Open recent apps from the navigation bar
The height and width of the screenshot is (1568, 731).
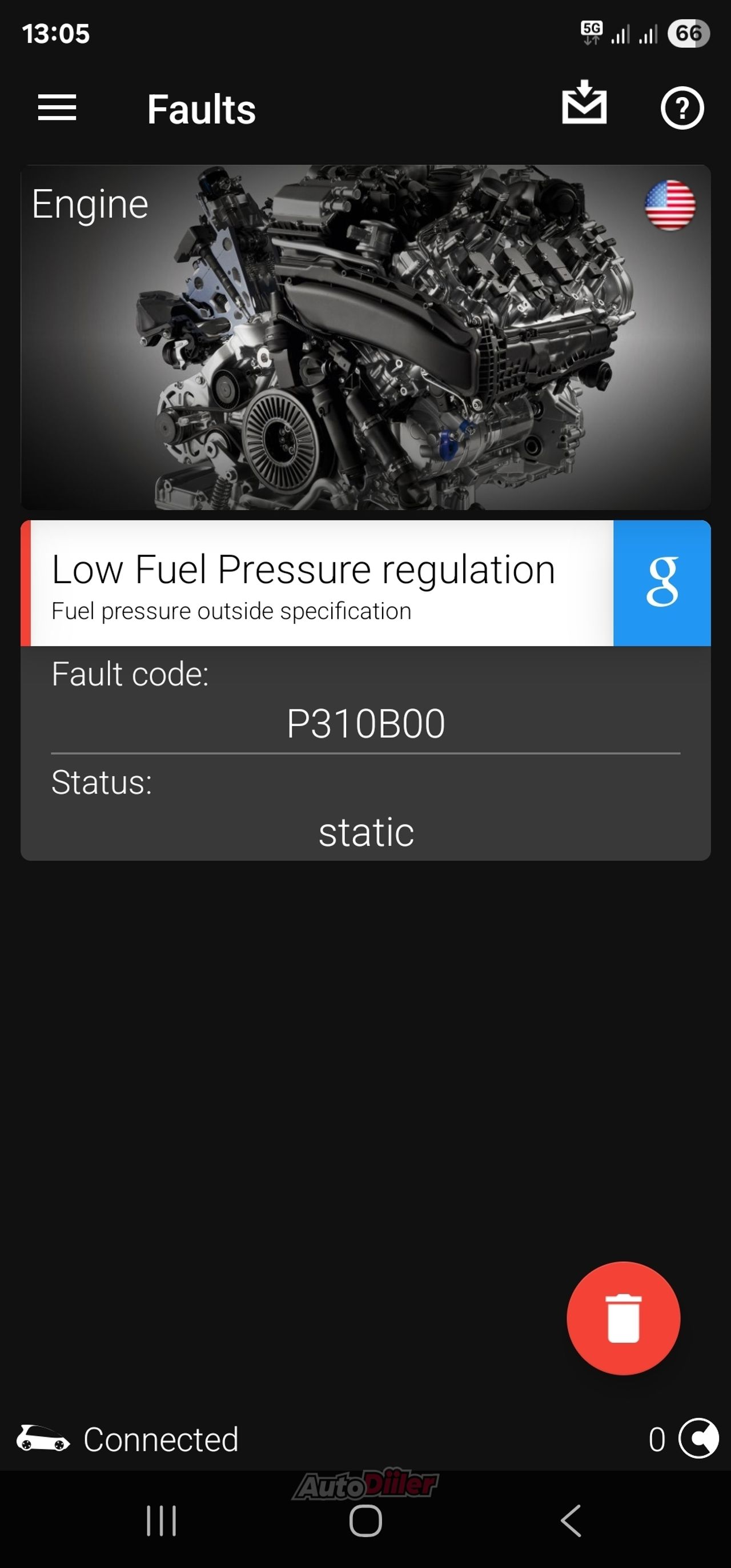point(161,1521)
